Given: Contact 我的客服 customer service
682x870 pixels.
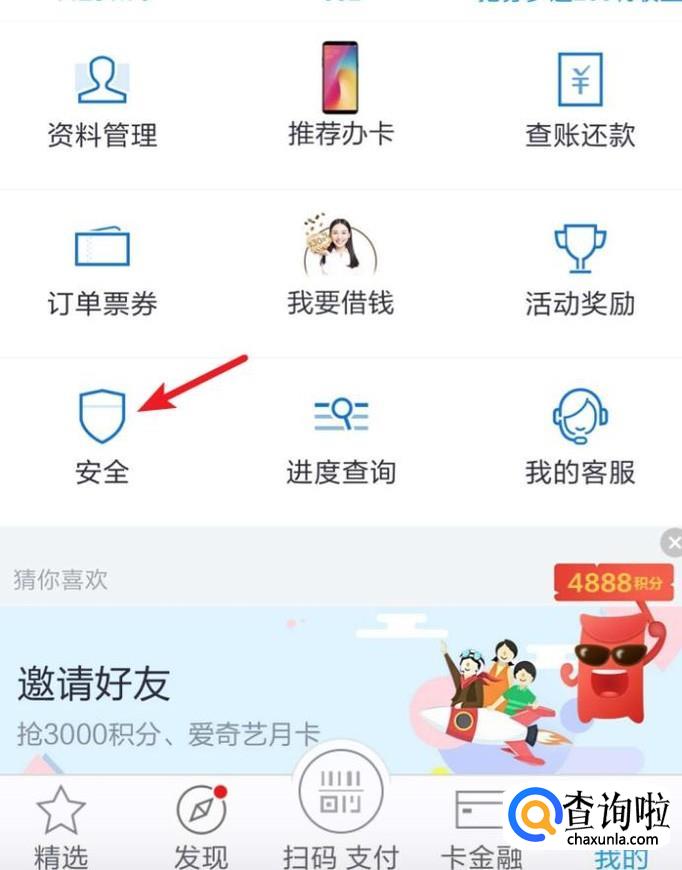Looking at the screenshot, I should coord(580,437).
